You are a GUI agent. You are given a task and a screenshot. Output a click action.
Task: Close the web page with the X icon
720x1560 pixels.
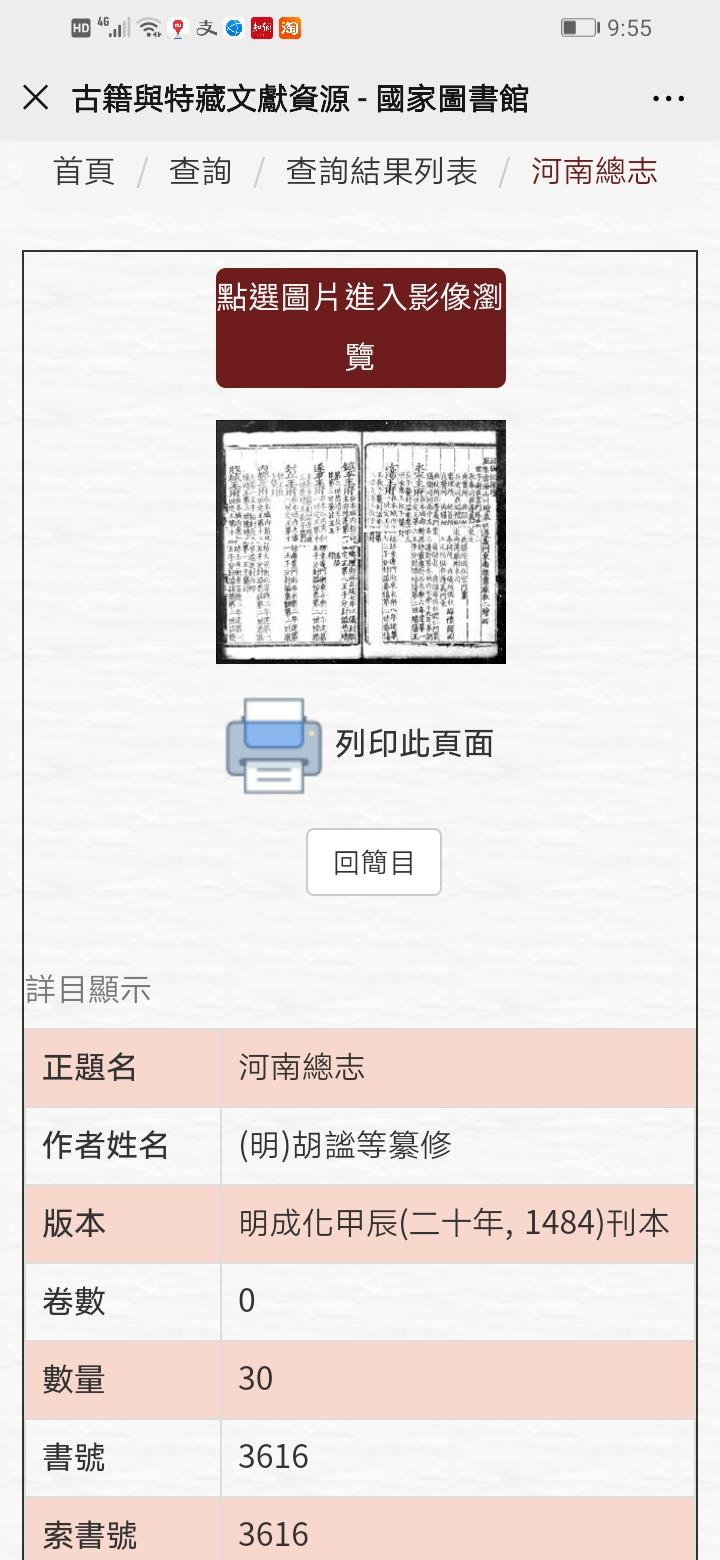pos(36,98)
